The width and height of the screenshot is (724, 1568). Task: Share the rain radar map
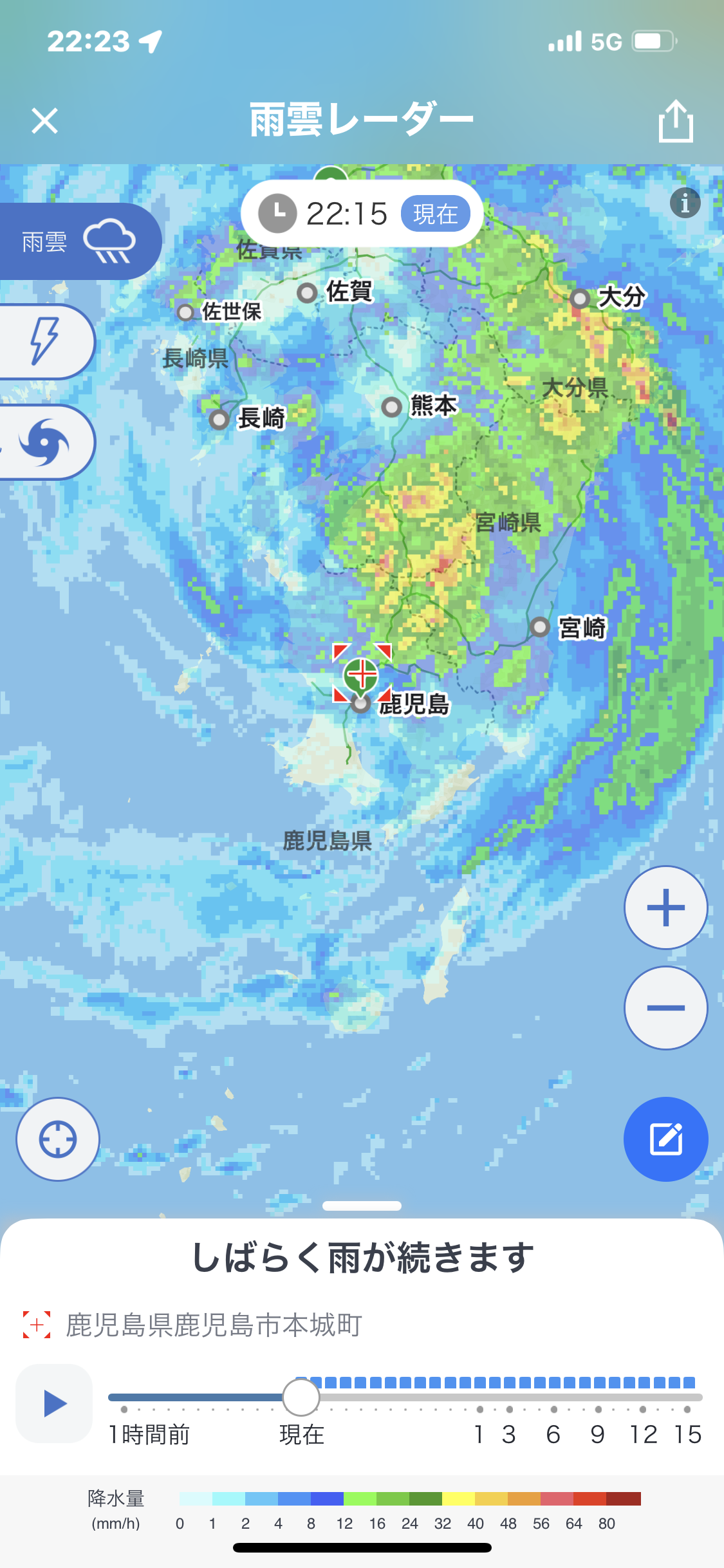pyautogui.click(x=676, y=120)
